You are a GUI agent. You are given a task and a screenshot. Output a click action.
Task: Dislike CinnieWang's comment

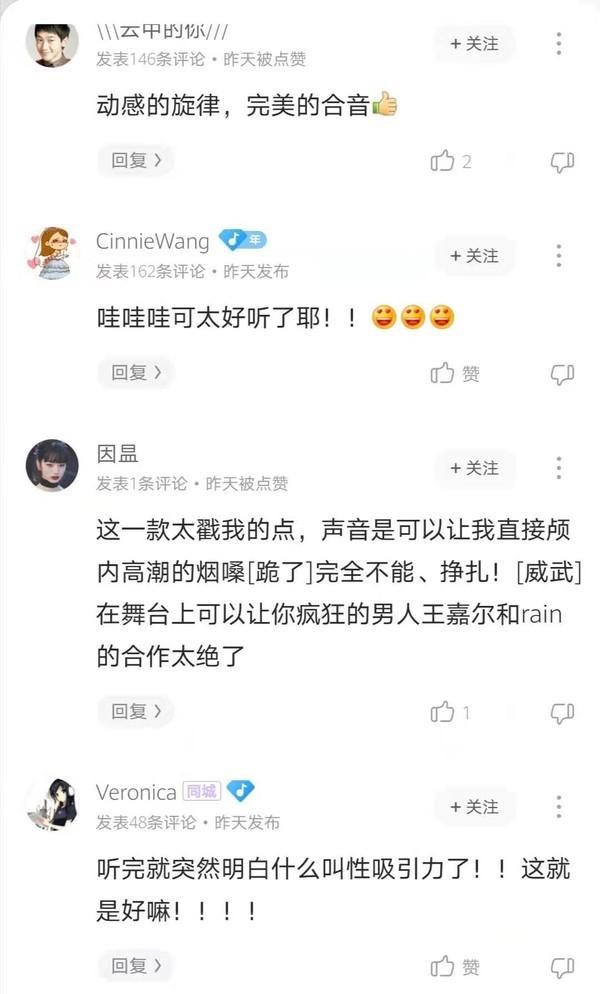[x=562, y=375]
